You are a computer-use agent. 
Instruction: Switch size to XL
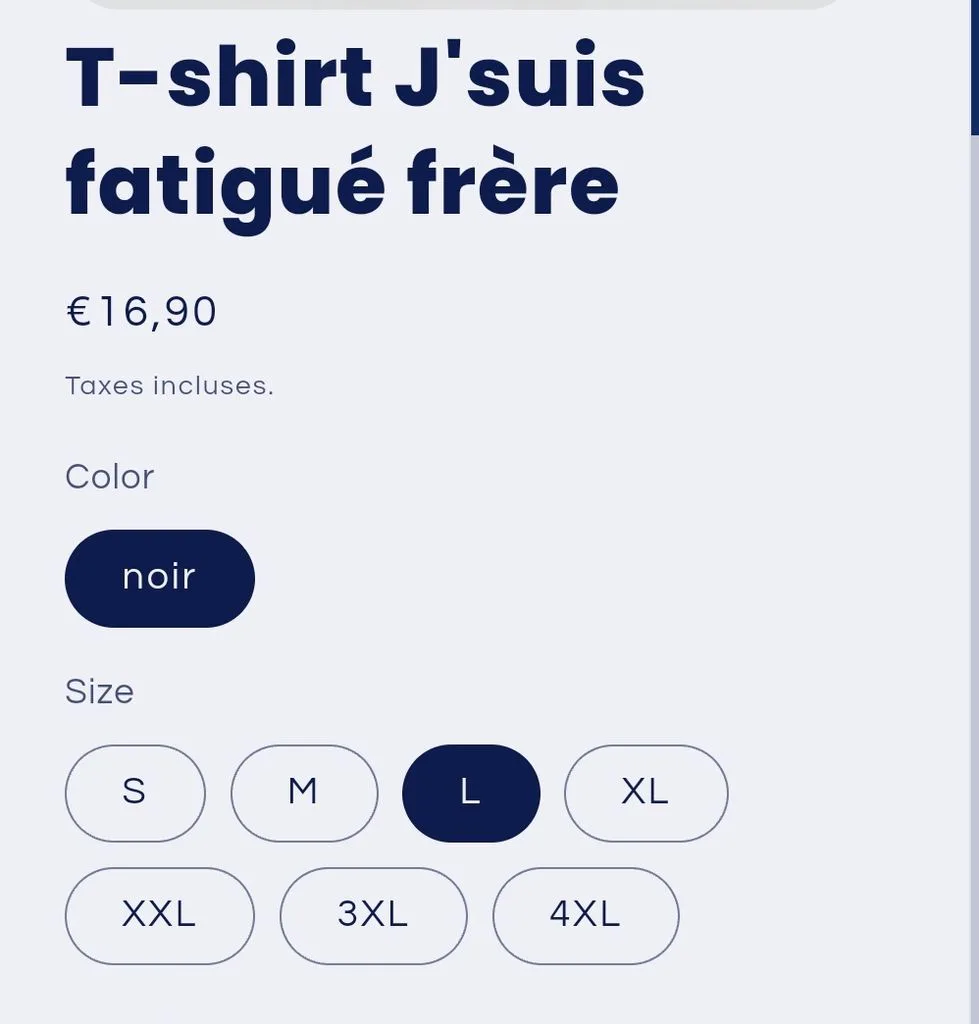pyautogui.click(x=646, y=793)
